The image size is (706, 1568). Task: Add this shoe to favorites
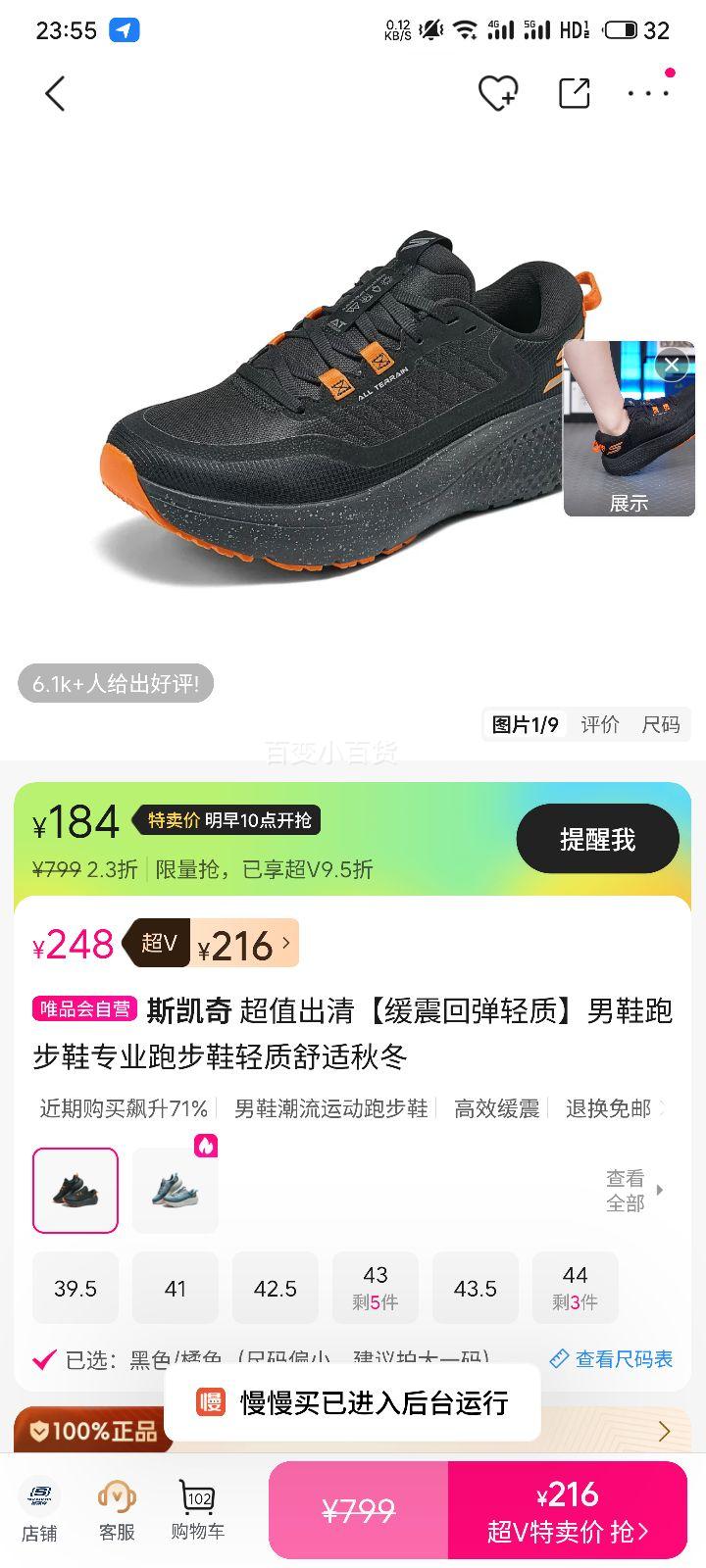click(497, 94)
